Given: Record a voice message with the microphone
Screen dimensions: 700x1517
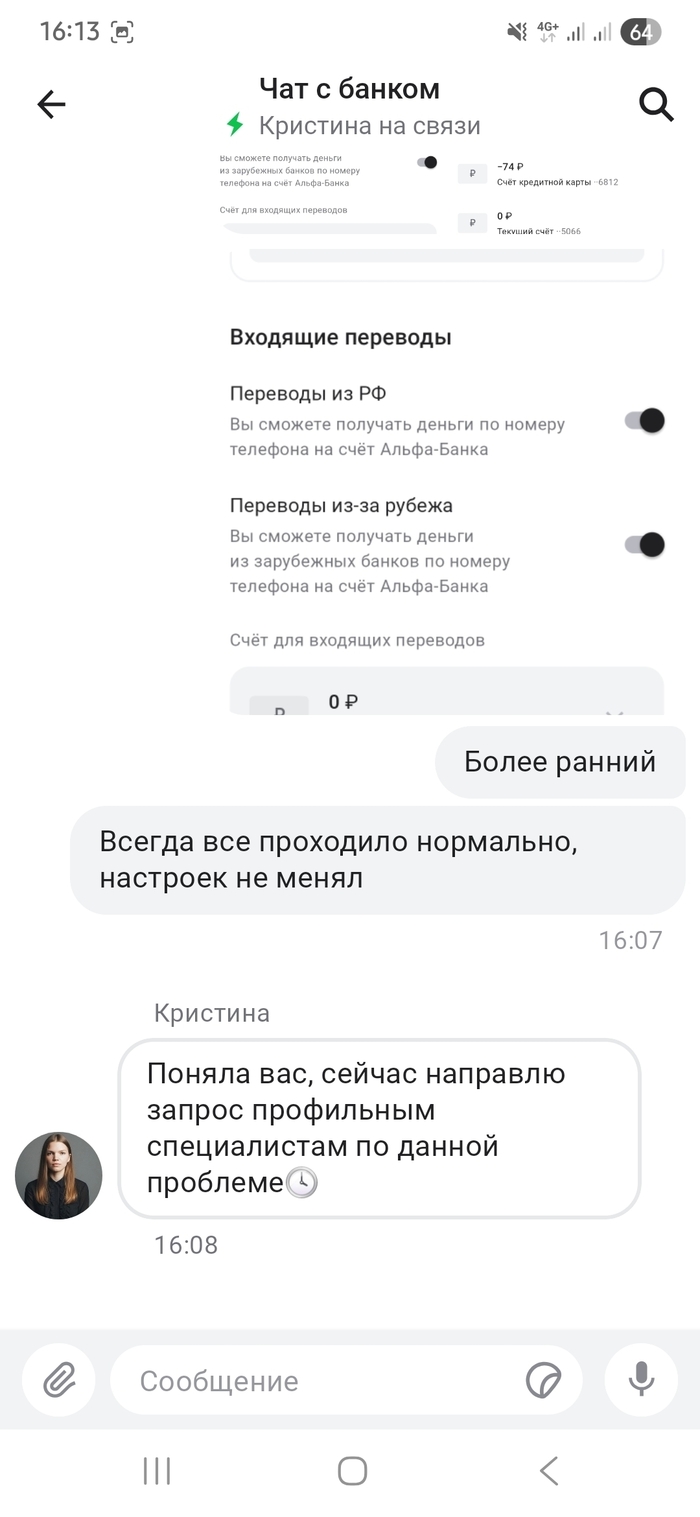Looking at the screenshot, I should (x=641, y=1380).
